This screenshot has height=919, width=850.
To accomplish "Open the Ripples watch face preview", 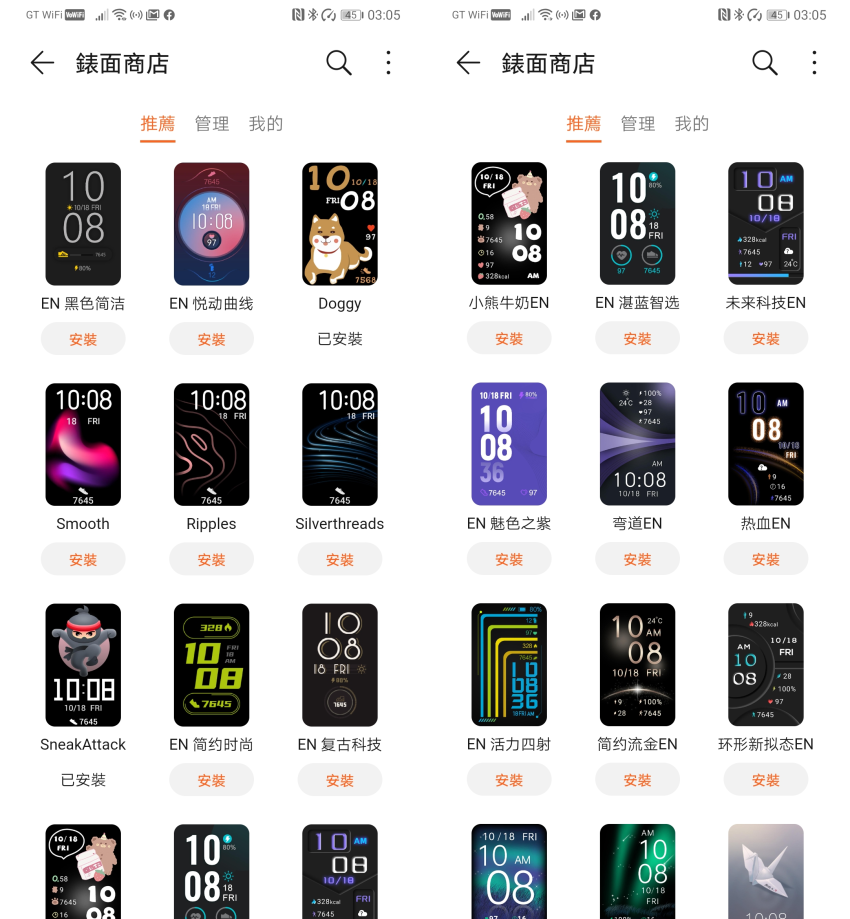I will click(x=211, y=444).
